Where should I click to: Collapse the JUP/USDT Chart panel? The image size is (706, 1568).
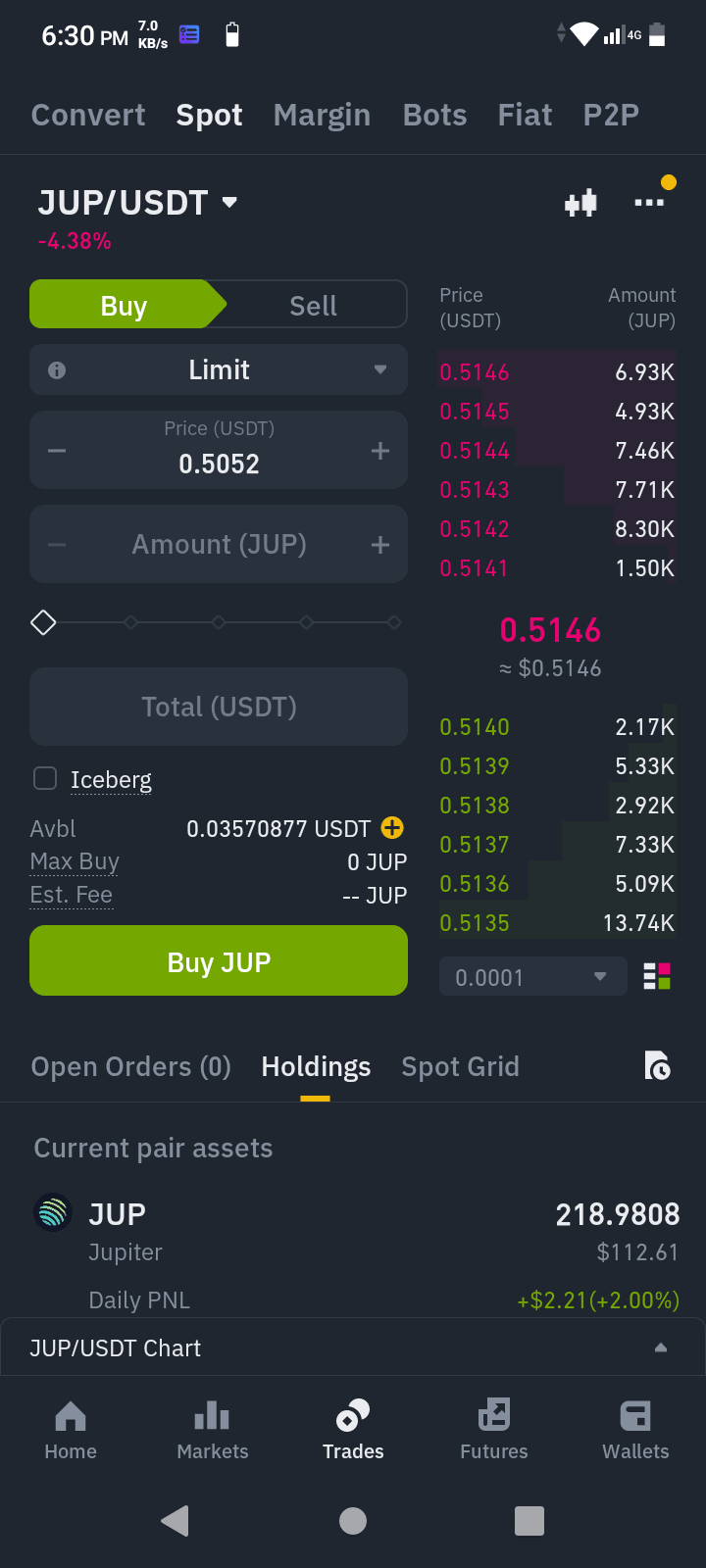pos(660,1347)
